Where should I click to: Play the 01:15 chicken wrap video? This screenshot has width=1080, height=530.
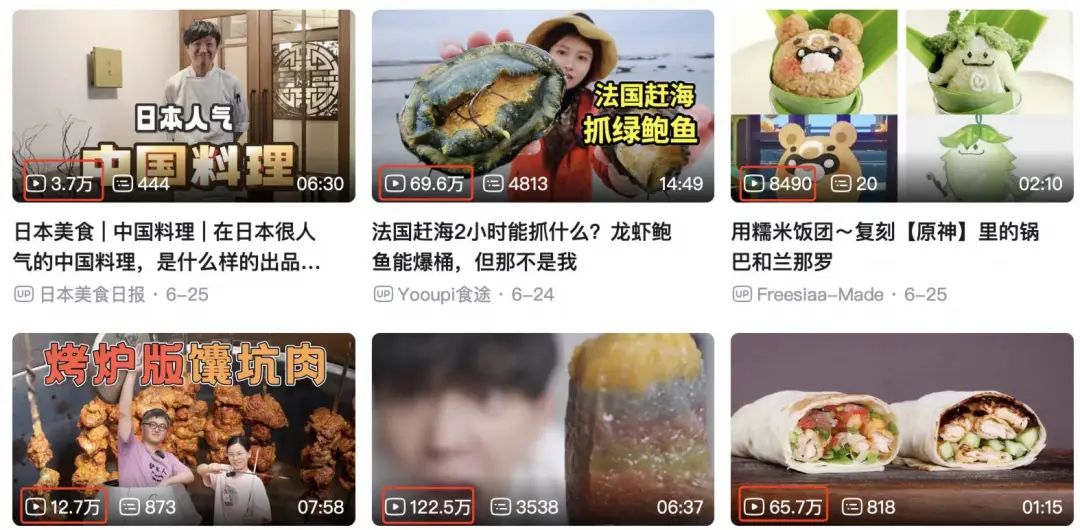click(902, 428)
